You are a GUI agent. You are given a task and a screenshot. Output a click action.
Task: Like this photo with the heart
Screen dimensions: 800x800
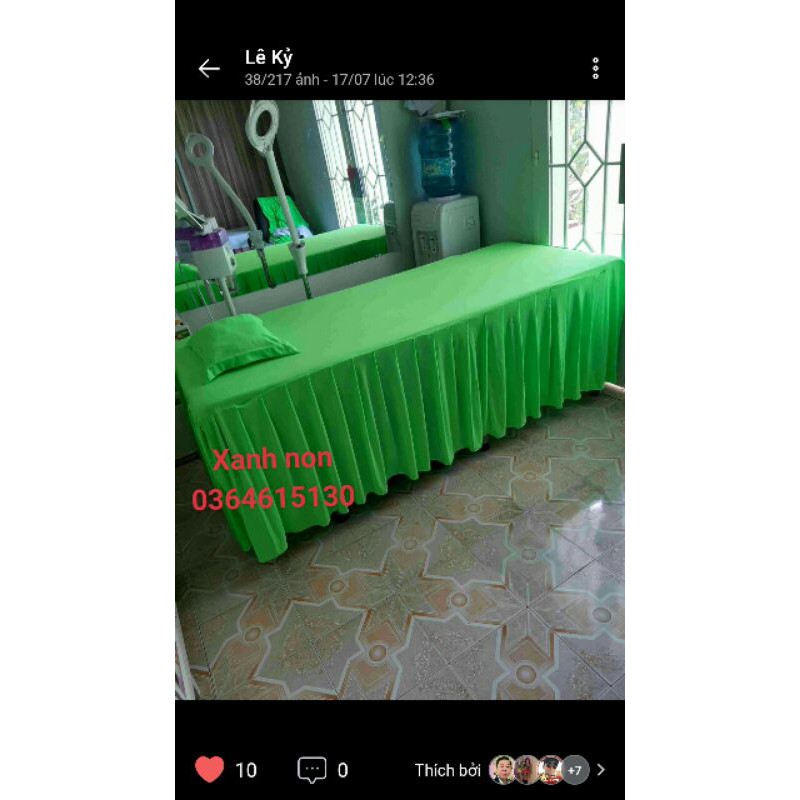(x=209, y=769)
